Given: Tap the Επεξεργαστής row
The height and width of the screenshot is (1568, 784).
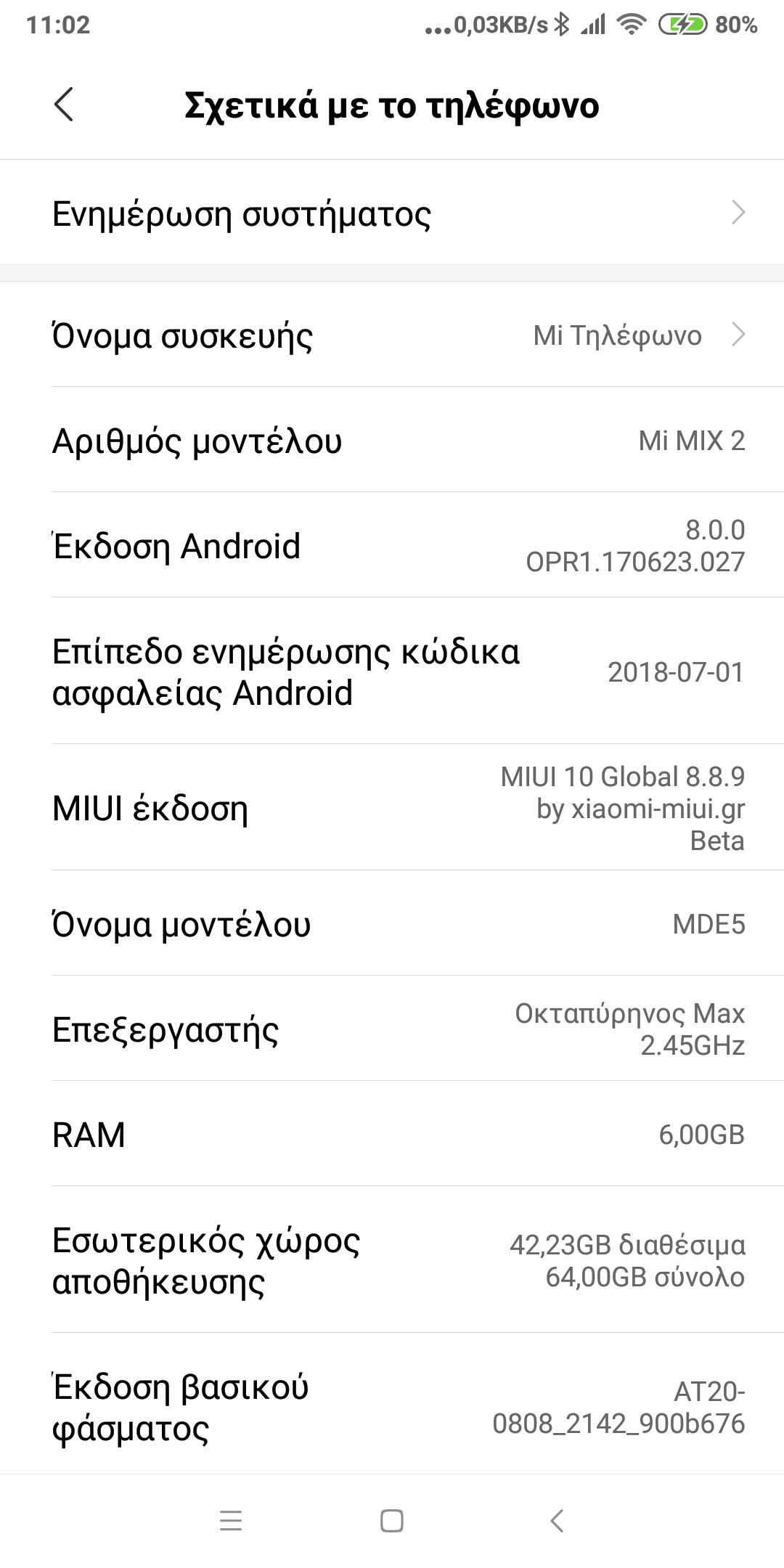Looking at the screenshot, I should coord(392,1029).
